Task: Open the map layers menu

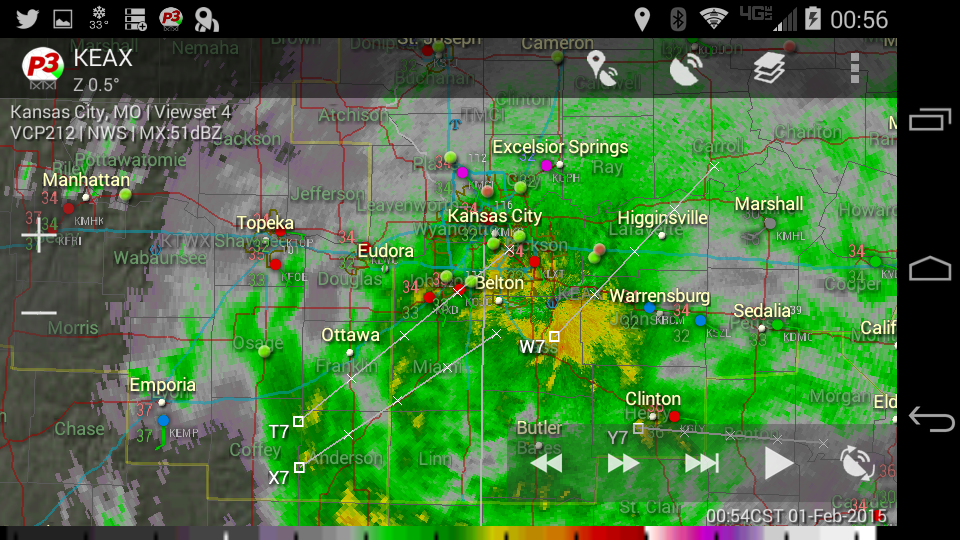Action: click(769, 68)
